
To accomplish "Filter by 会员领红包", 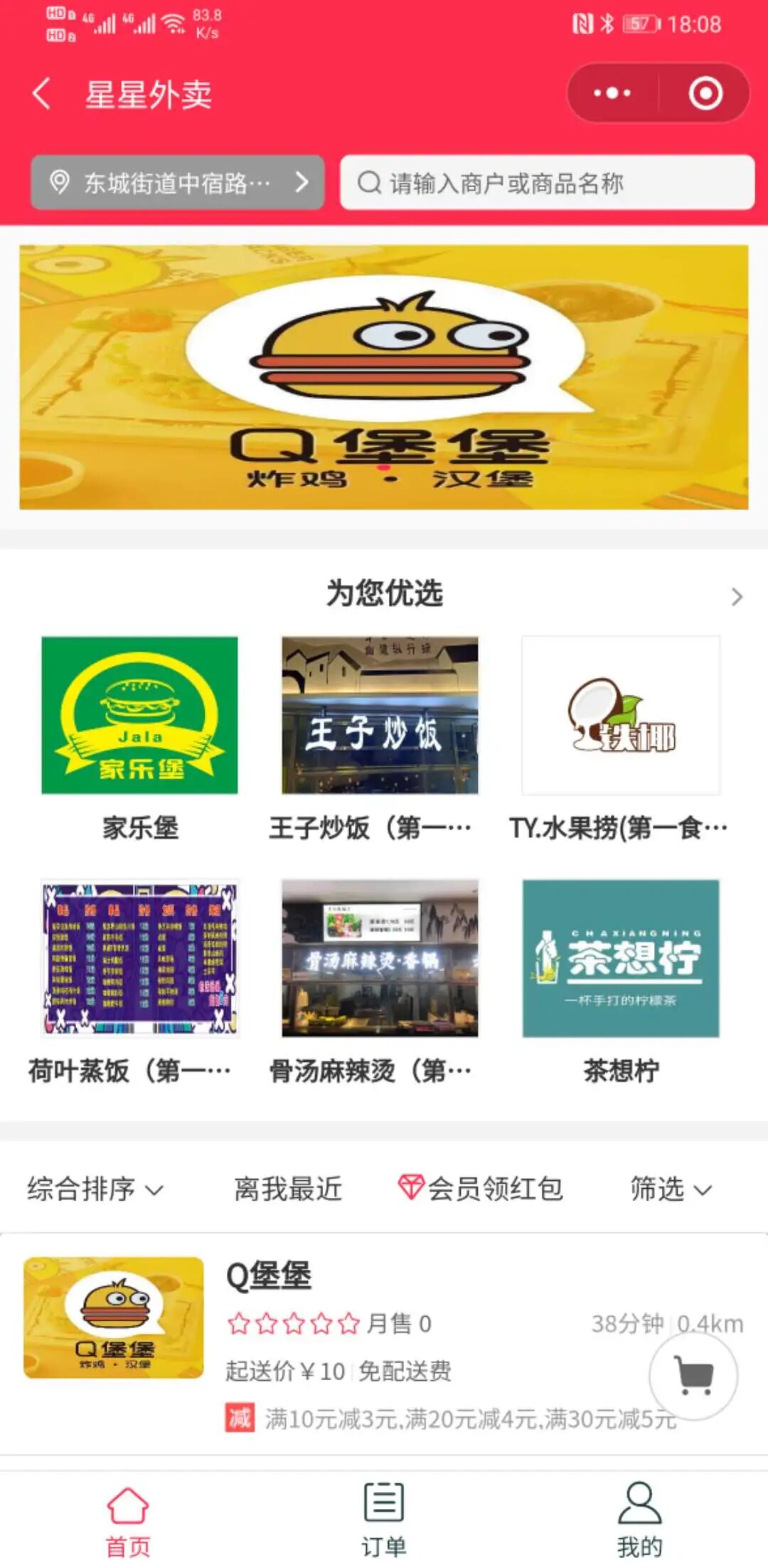I will (x=481, y=1189).
